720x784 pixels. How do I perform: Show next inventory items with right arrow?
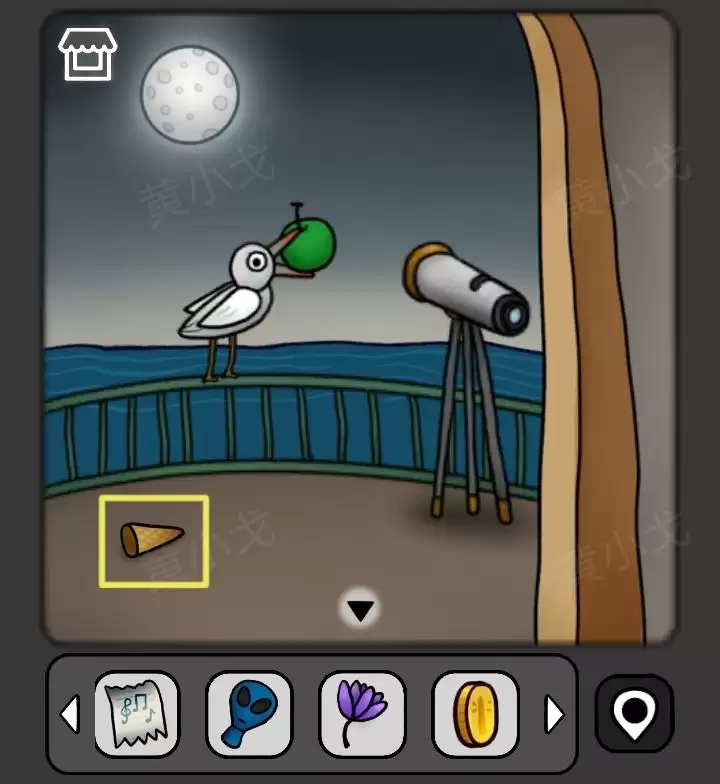click(x=554, y=714)
